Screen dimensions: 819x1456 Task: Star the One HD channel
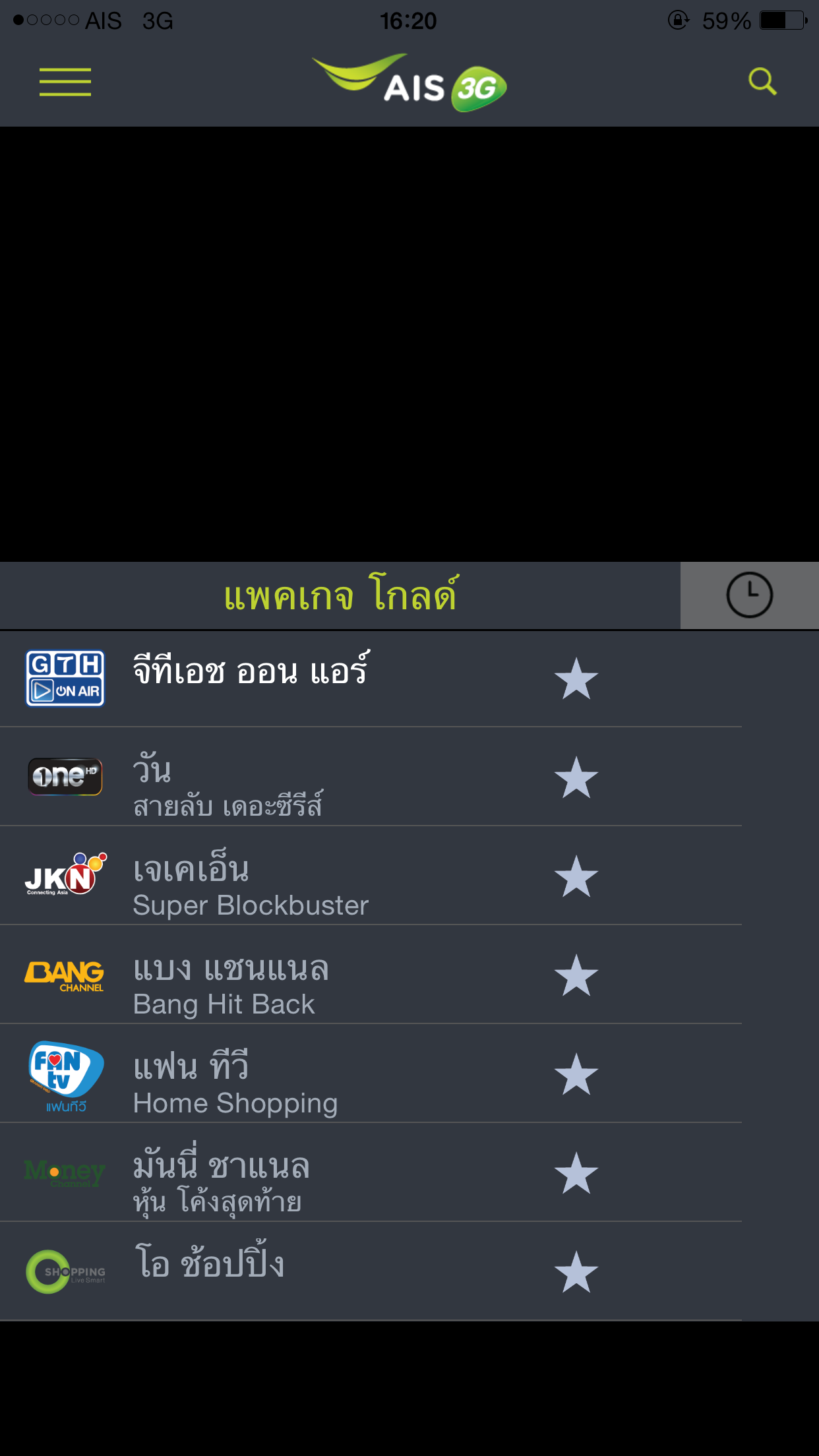point(576,777)
